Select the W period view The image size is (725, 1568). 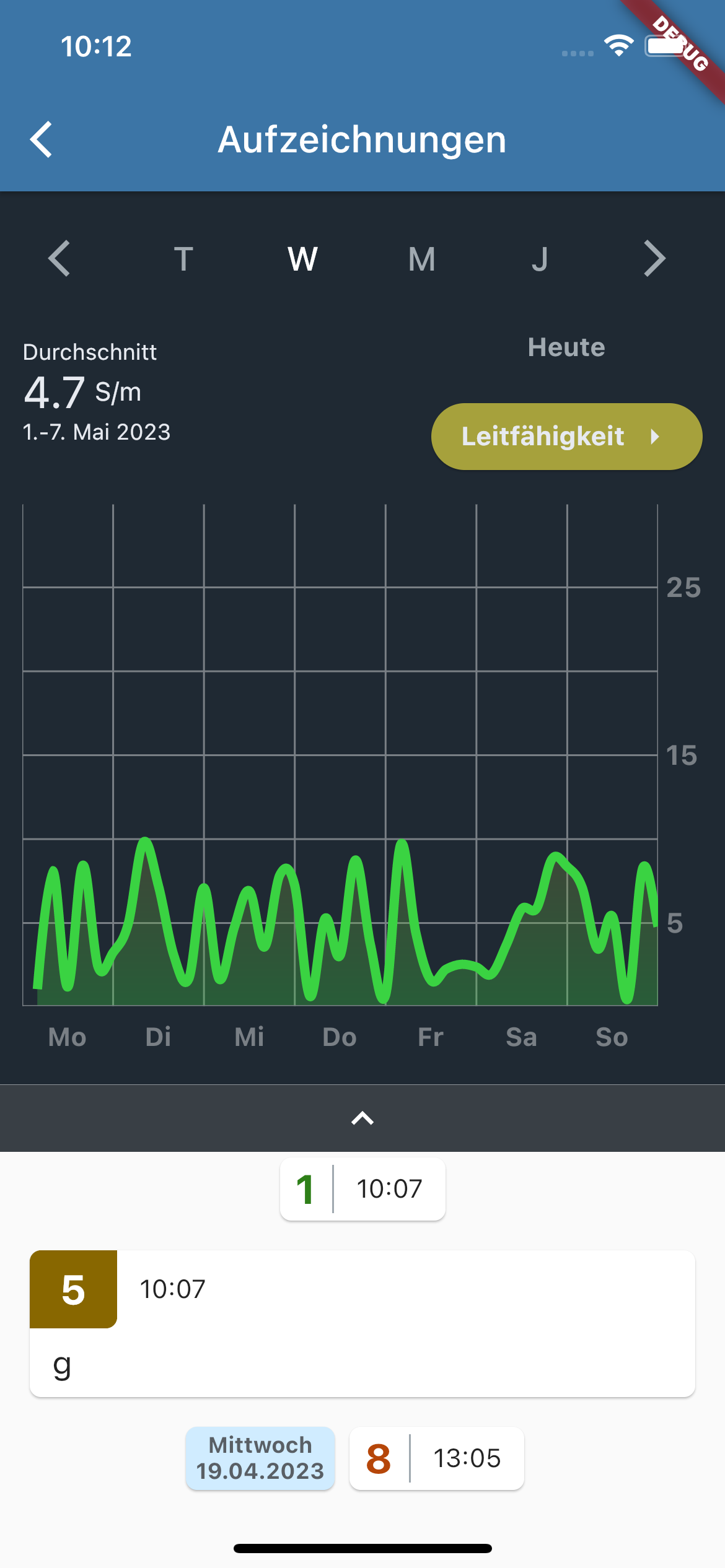302,259
